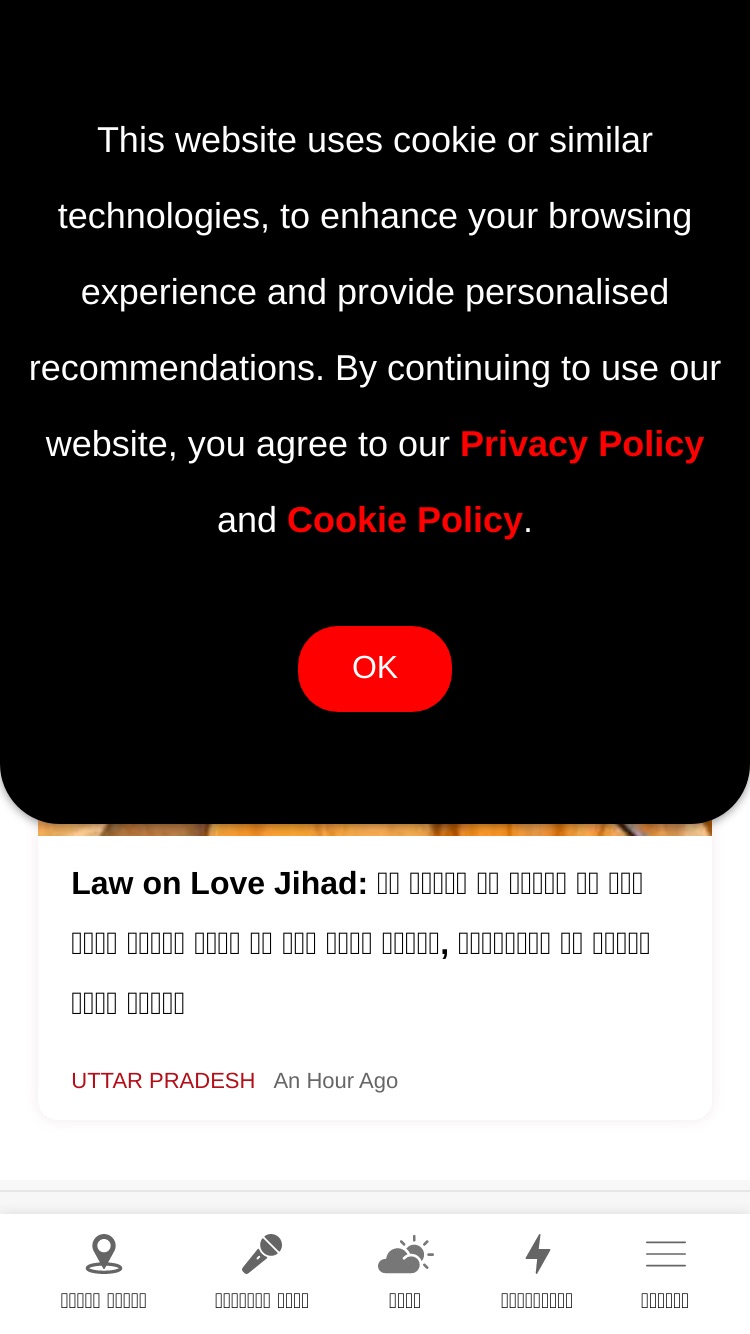Accept cookies with the OK button
Viewport: 750px width, 1334px height.
[x=375, y=668]
